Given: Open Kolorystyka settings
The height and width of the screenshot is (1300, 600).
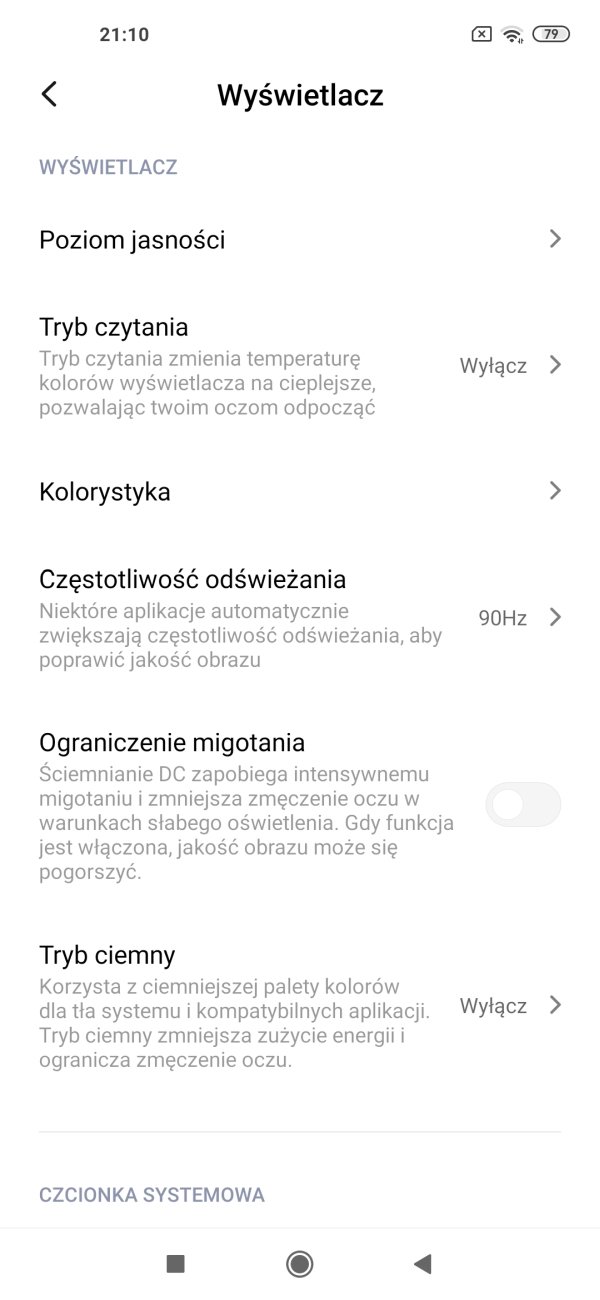Looking at the screenshot, I should [300, 492].
